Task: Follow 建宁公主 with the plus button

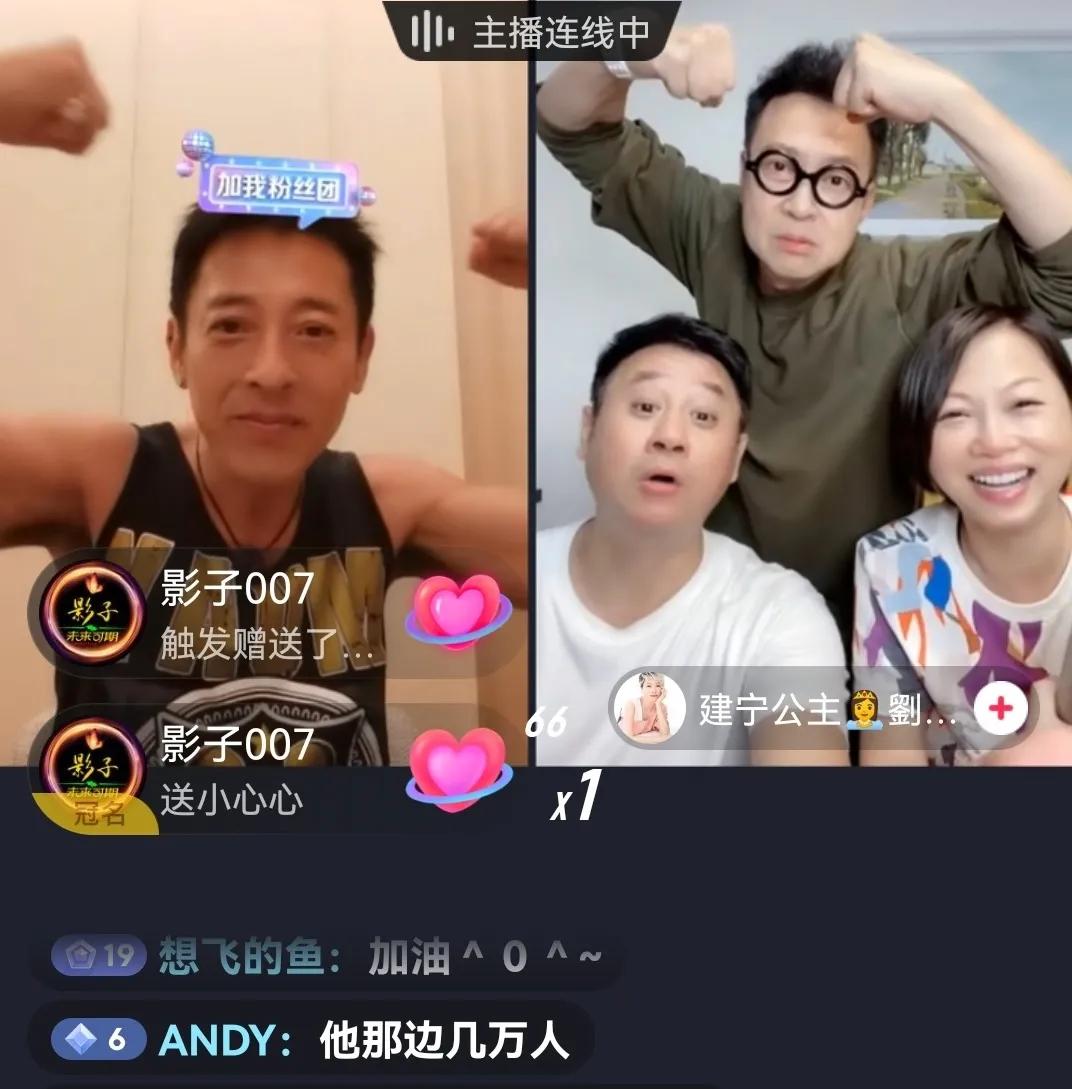Action: (x=1000, y=710)
